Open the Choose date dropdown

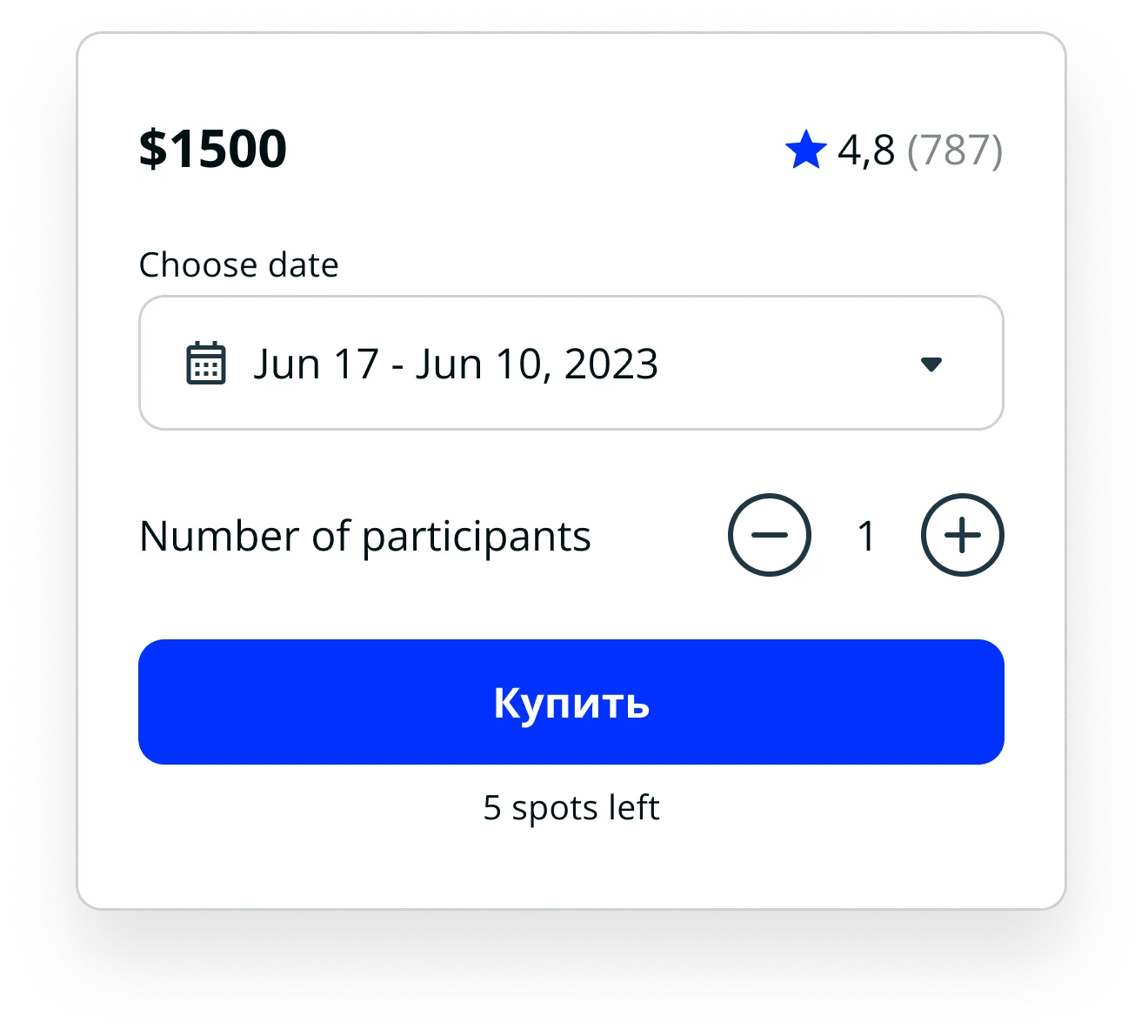tap(571, 363)
